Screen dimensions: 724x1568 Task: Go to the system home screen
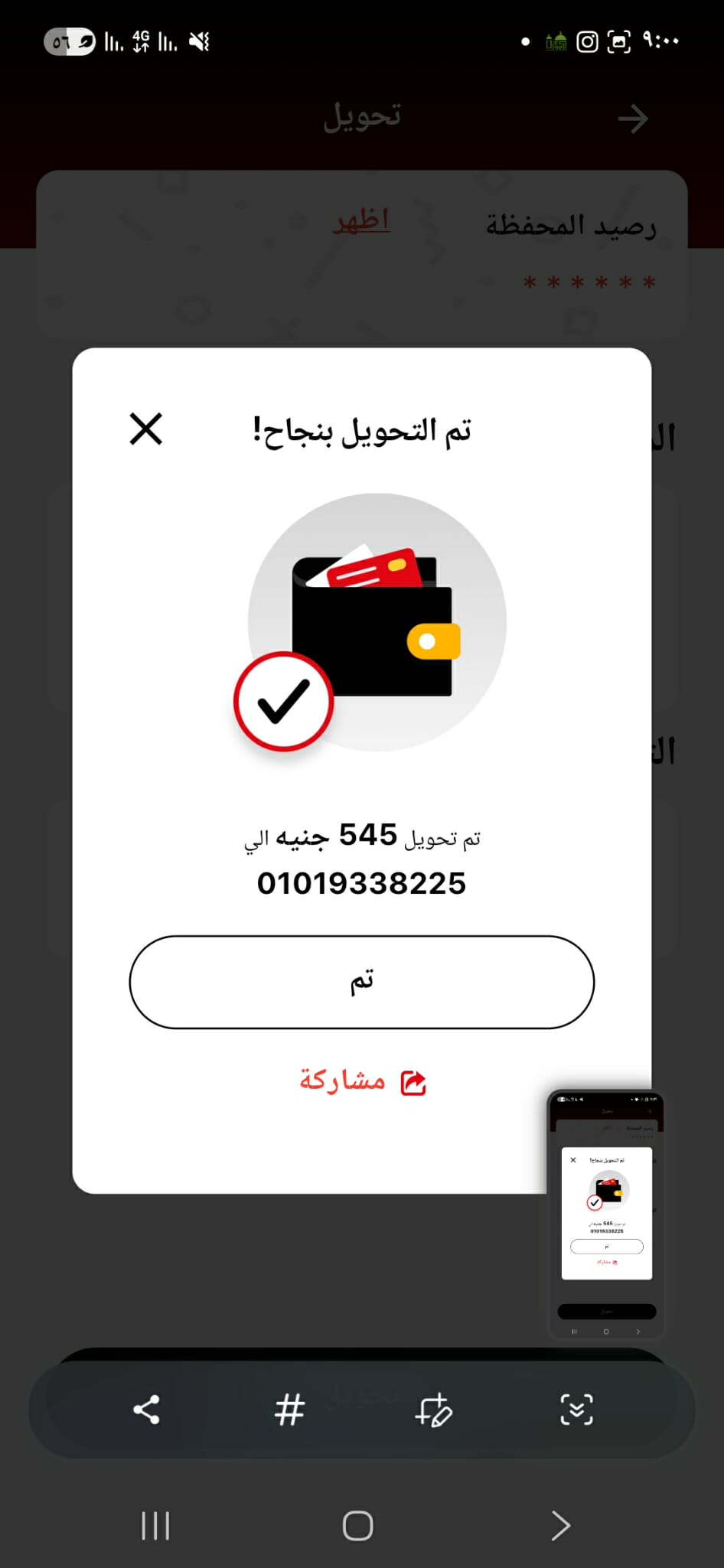[357, 1525]
